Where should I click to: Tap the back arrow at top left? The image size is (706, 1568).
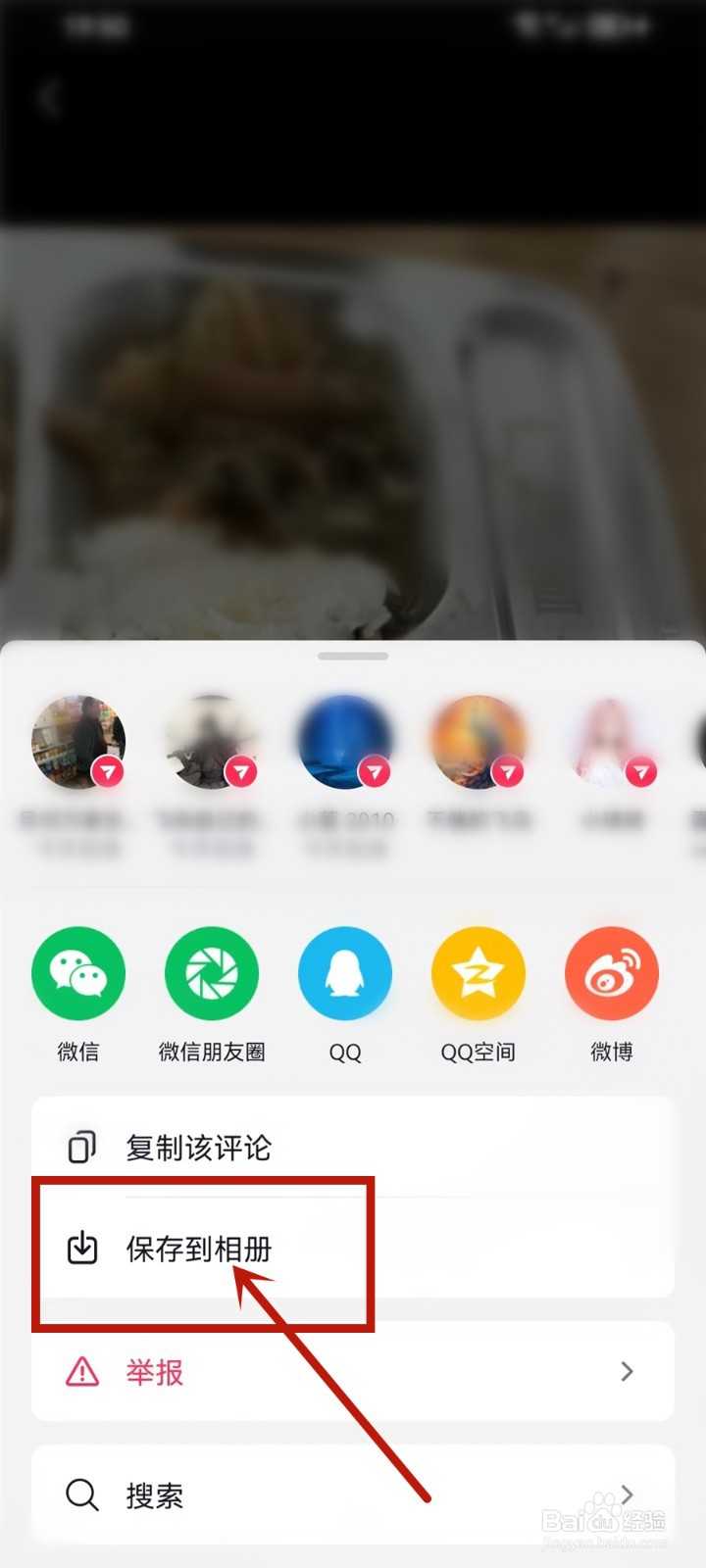[x=49, y=97]
